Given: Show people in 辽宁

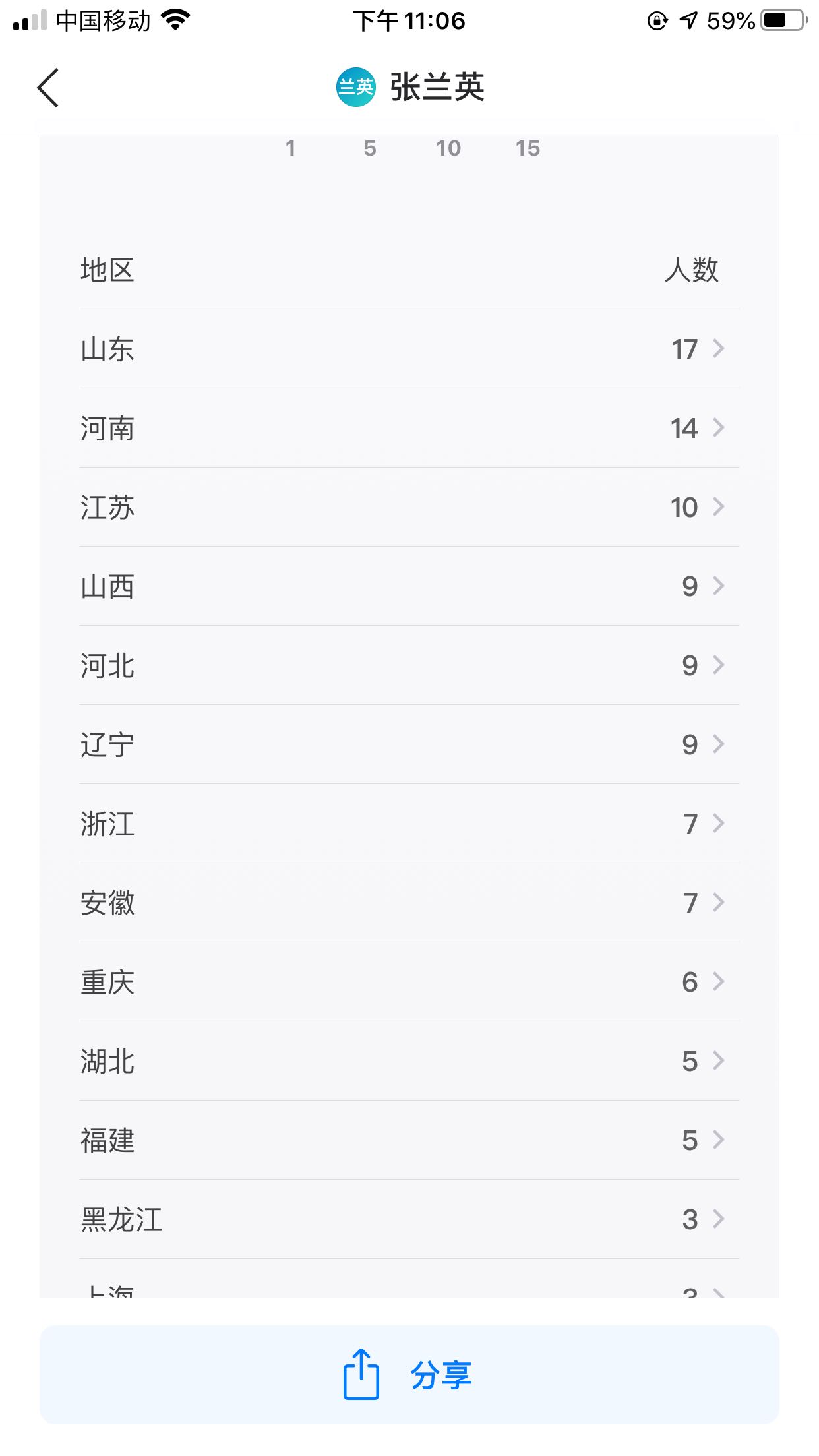Looking at the screenshot, I should pos(409,744).
